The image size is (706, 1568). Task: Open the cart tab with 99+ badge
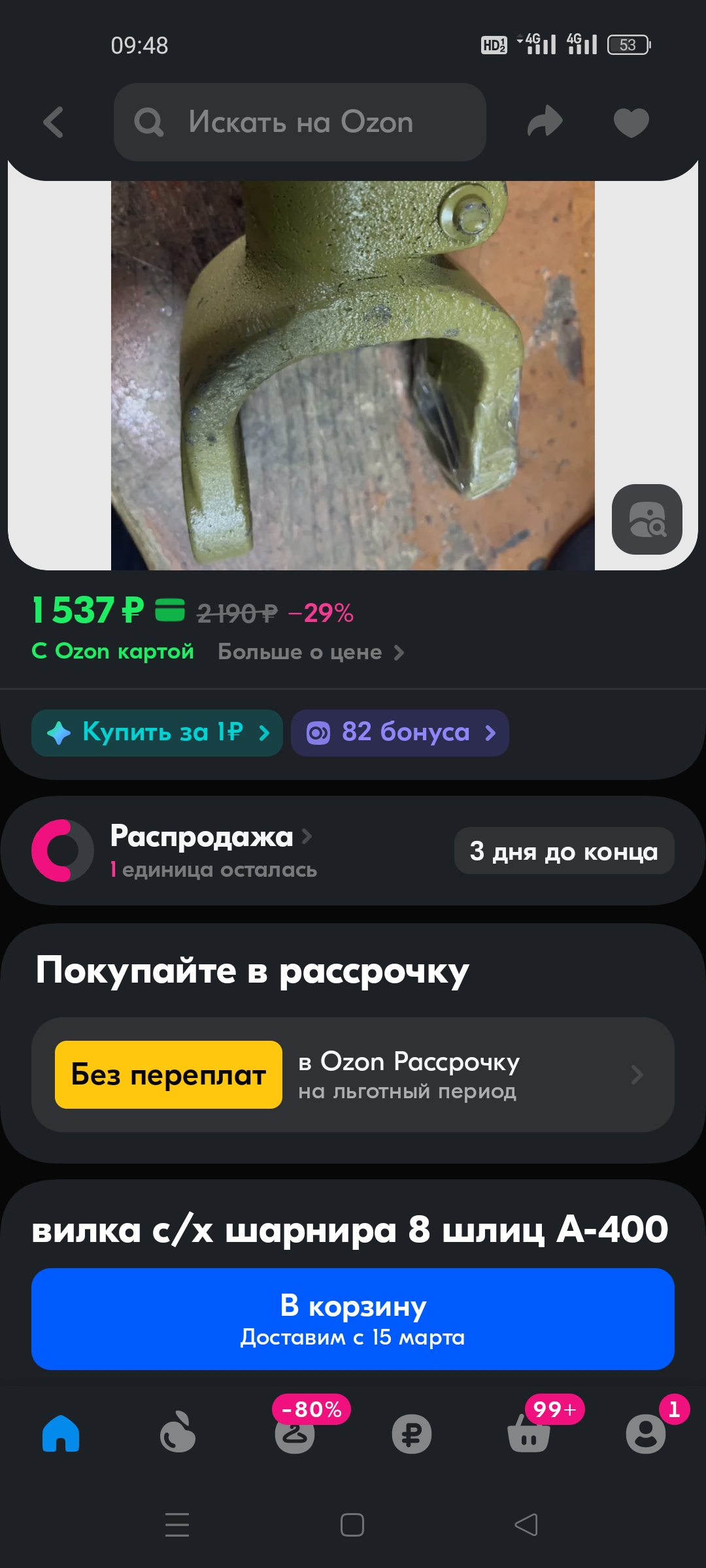pos(529,1433)
